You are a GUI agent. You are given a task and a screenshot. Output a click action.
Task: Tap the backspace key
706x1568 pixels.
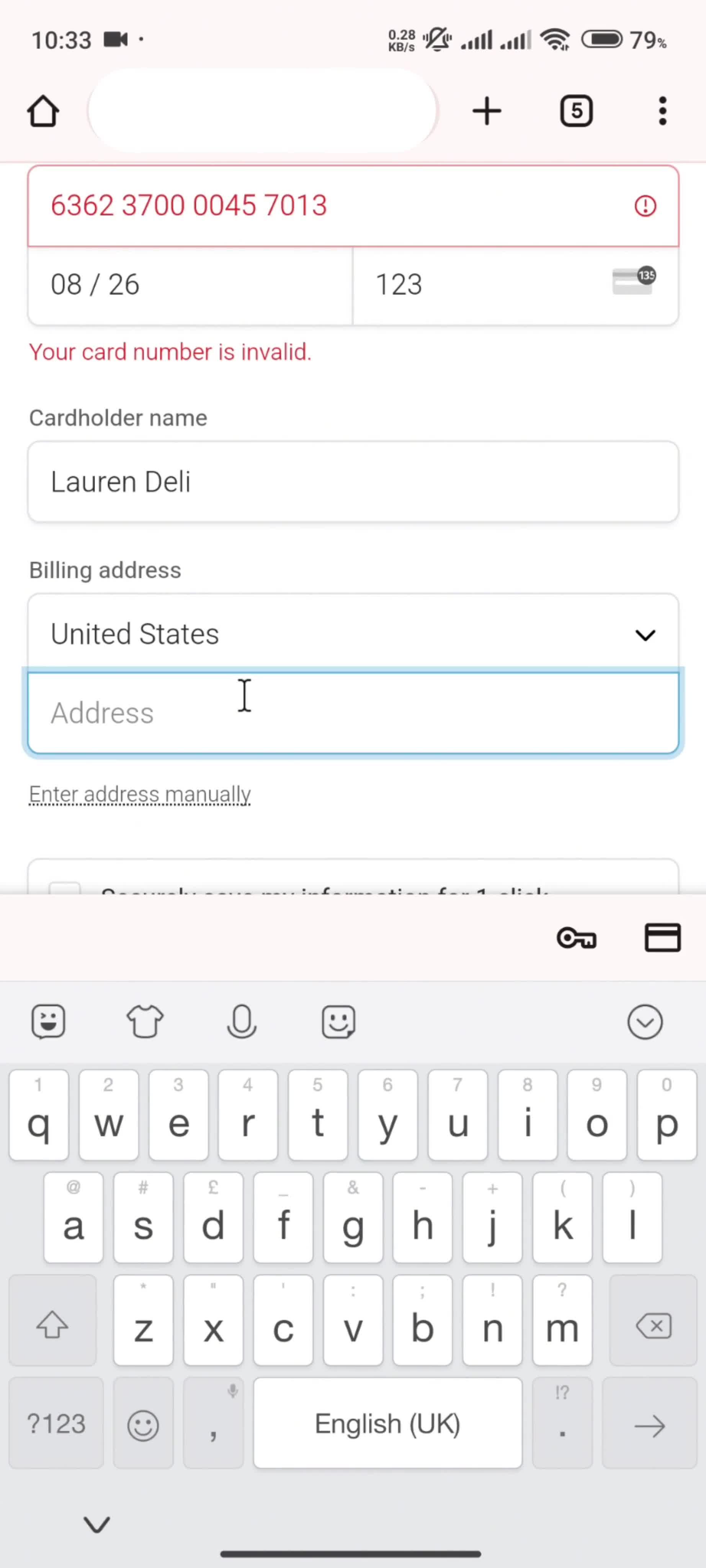pyautogui.click(x=653, y=1326)
